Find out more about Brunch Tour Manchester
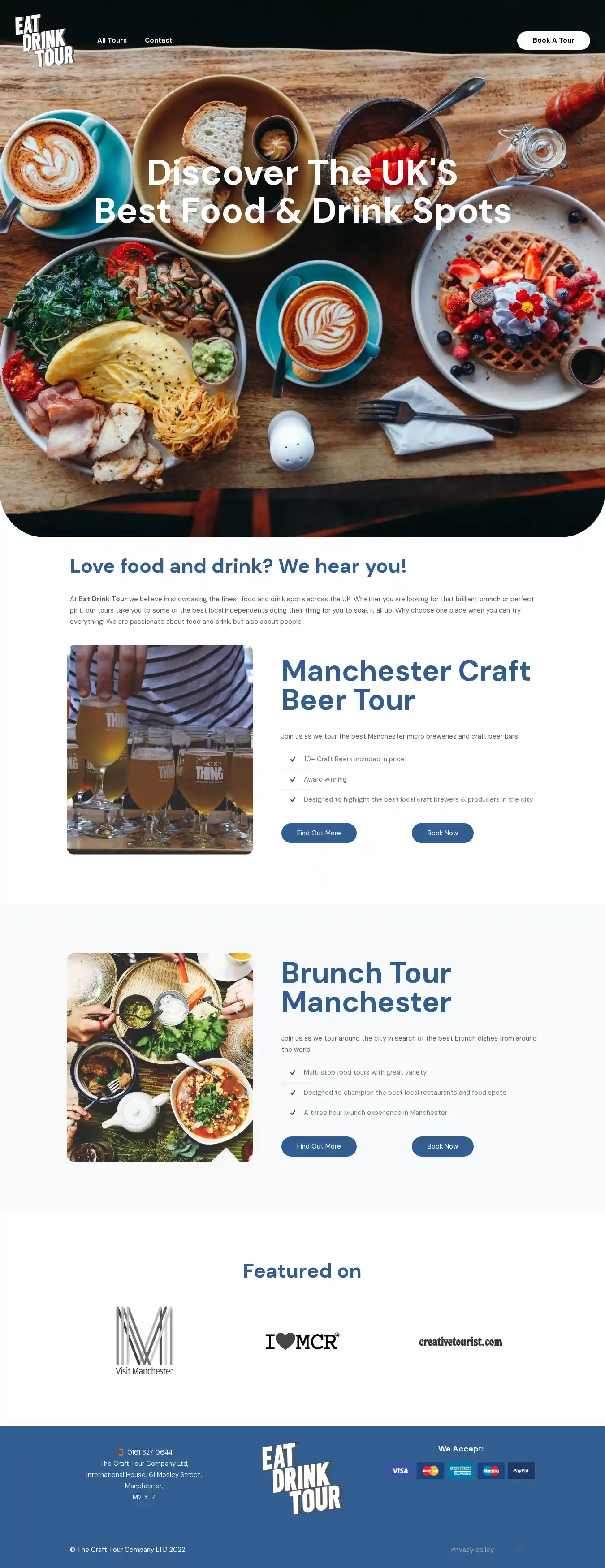605x1568 pixels. pyautogui.click(x=318, y=1146)
